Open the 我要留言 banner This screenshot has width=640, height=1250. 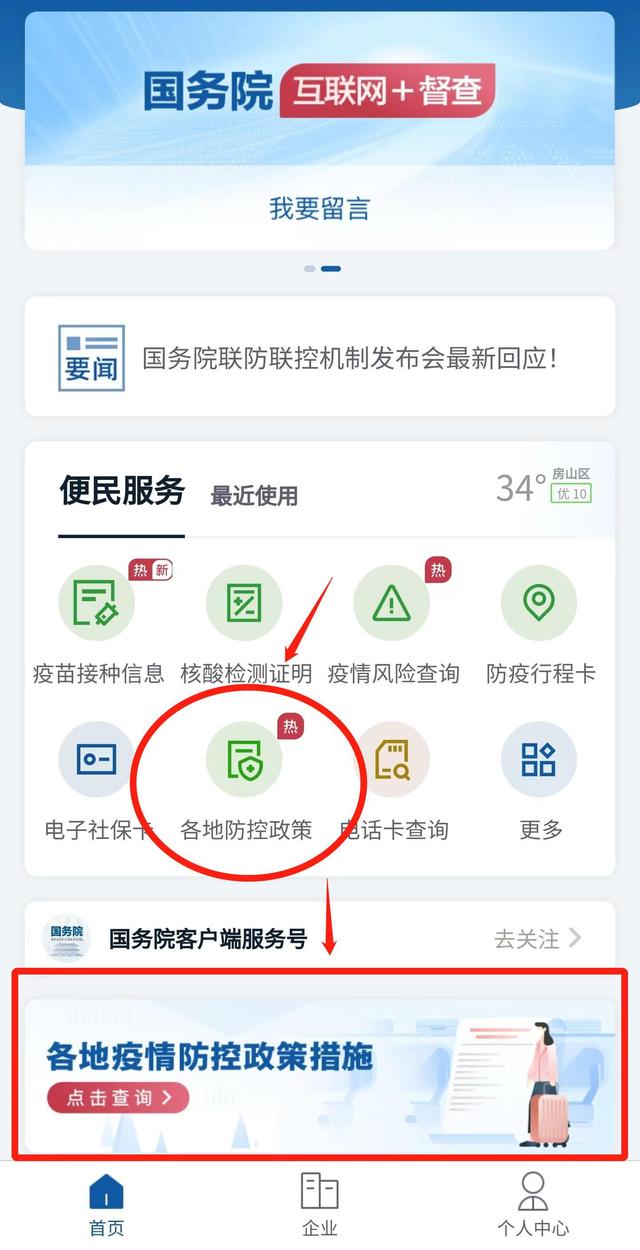coord(319,208)
